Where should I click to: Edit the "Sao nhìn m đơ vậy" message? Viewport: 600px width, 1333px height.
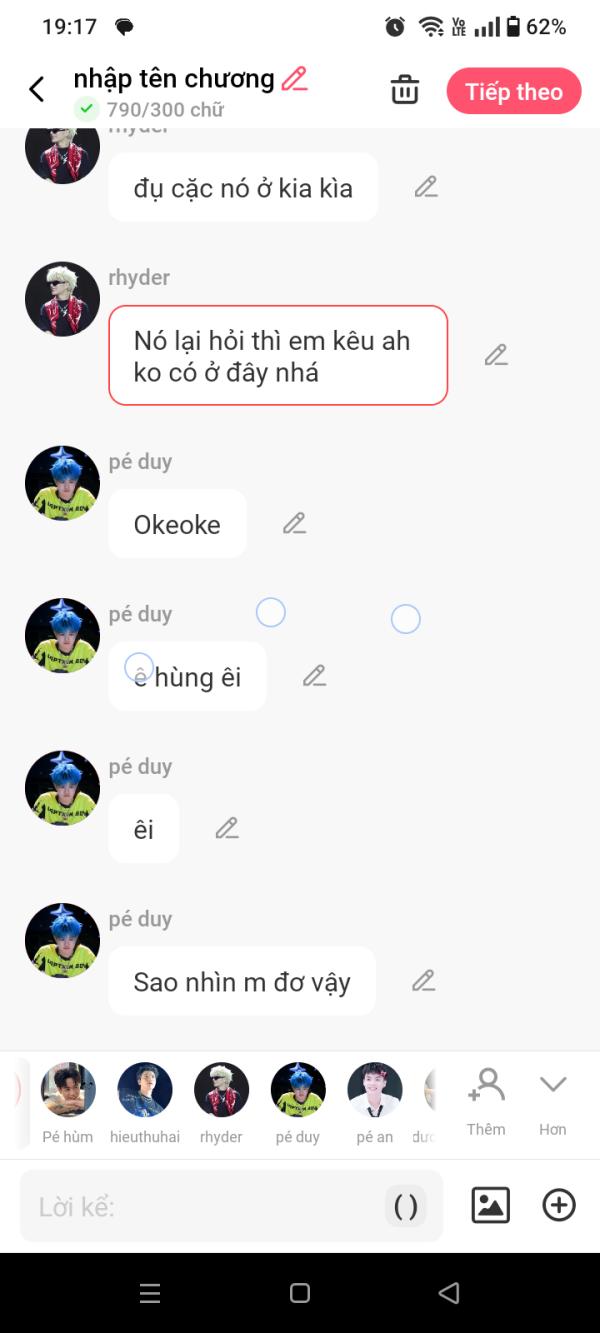coord(424,981)
